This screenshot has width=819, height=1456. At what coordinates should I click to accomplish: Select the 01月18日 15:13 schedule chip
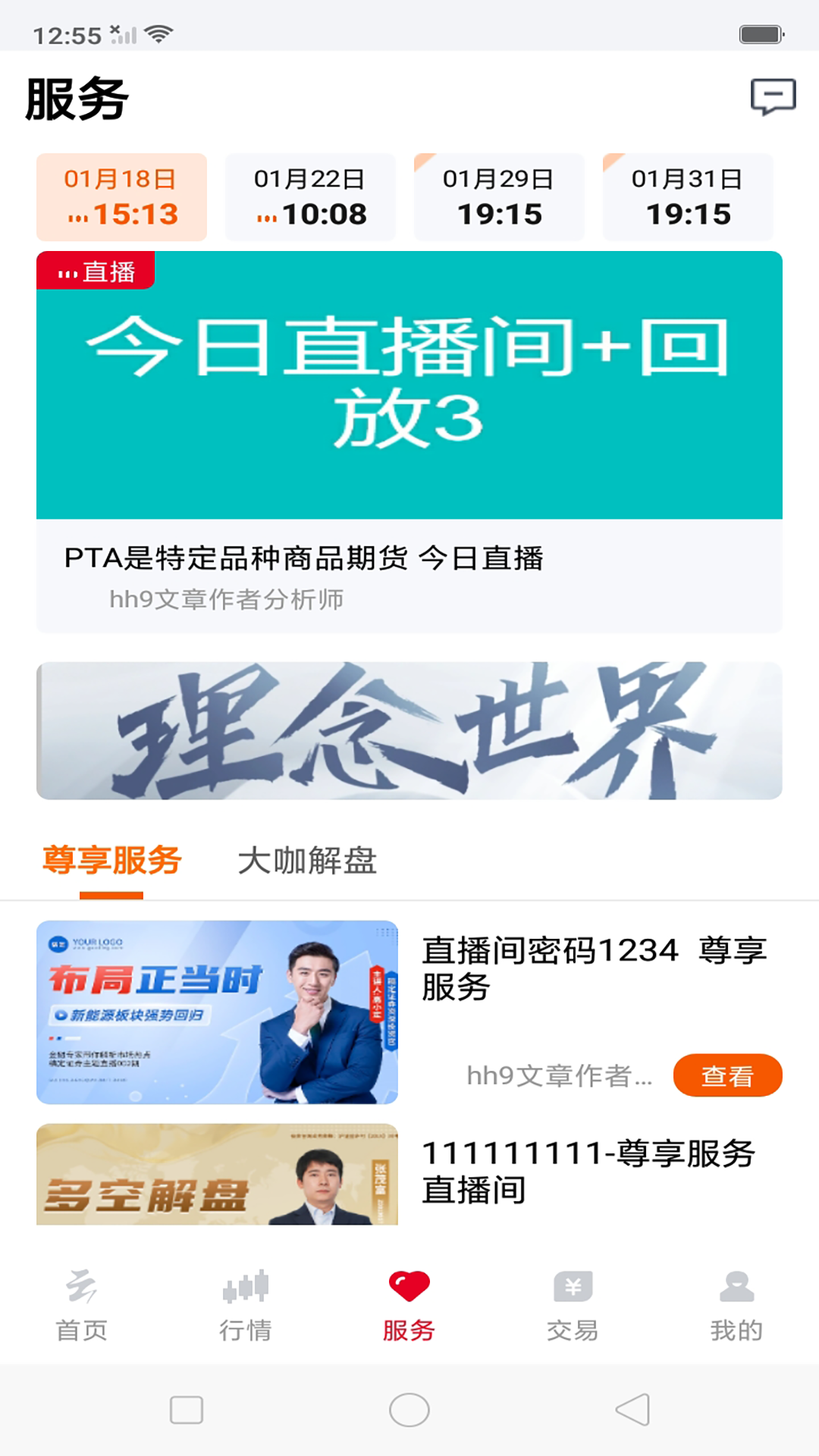click(121, 197)
